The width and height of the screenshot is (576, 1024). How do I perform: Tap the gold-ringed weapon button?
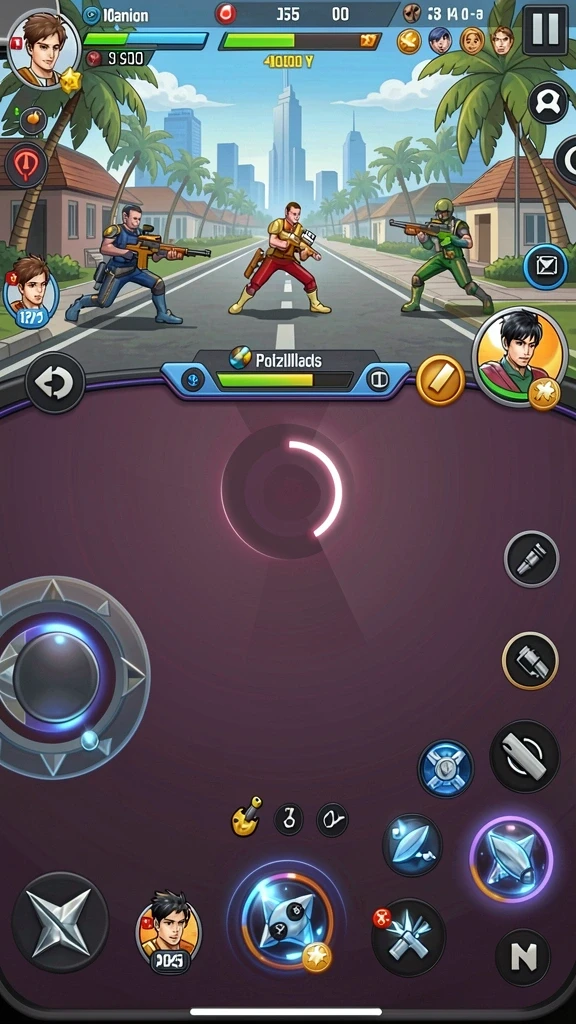click(530, 660)
